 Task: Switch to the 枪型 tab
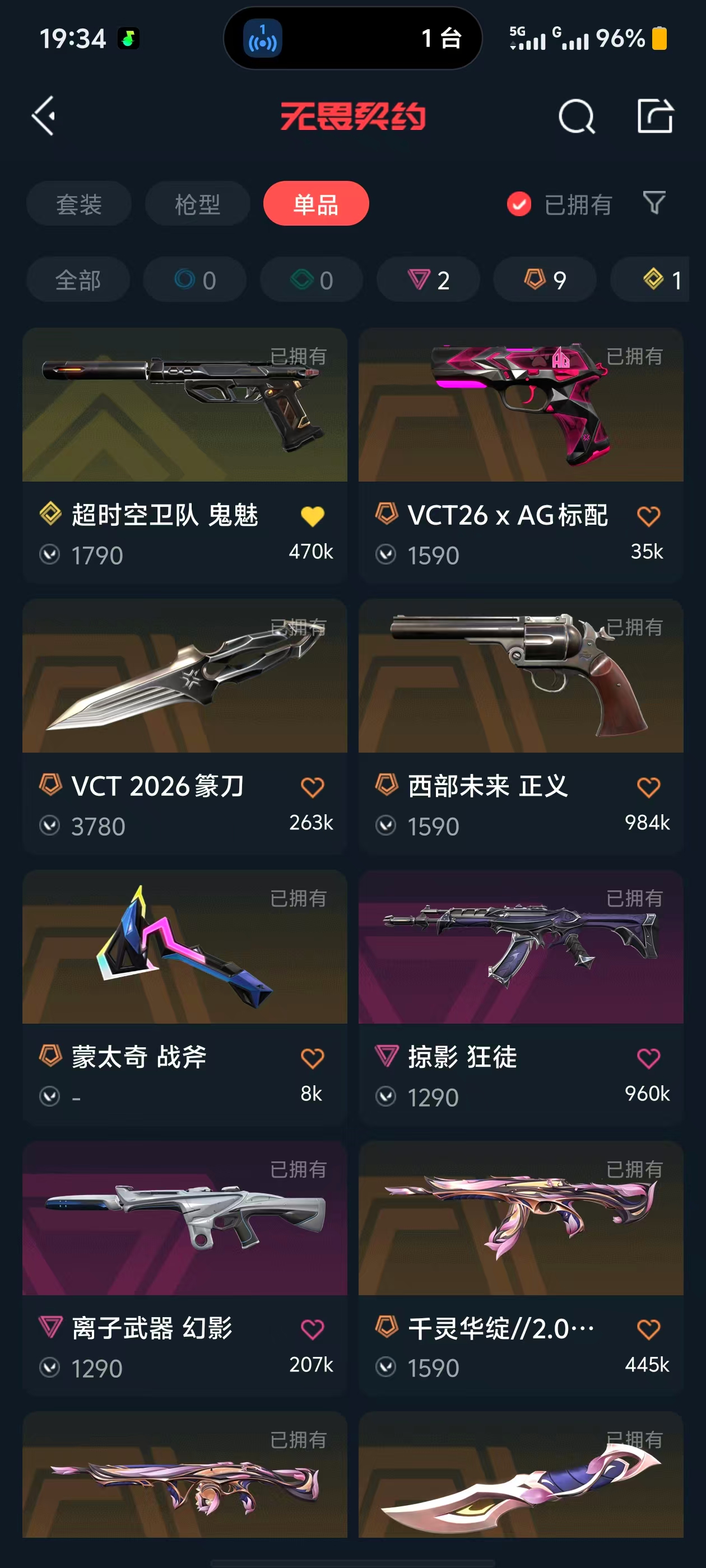point(197,204)
